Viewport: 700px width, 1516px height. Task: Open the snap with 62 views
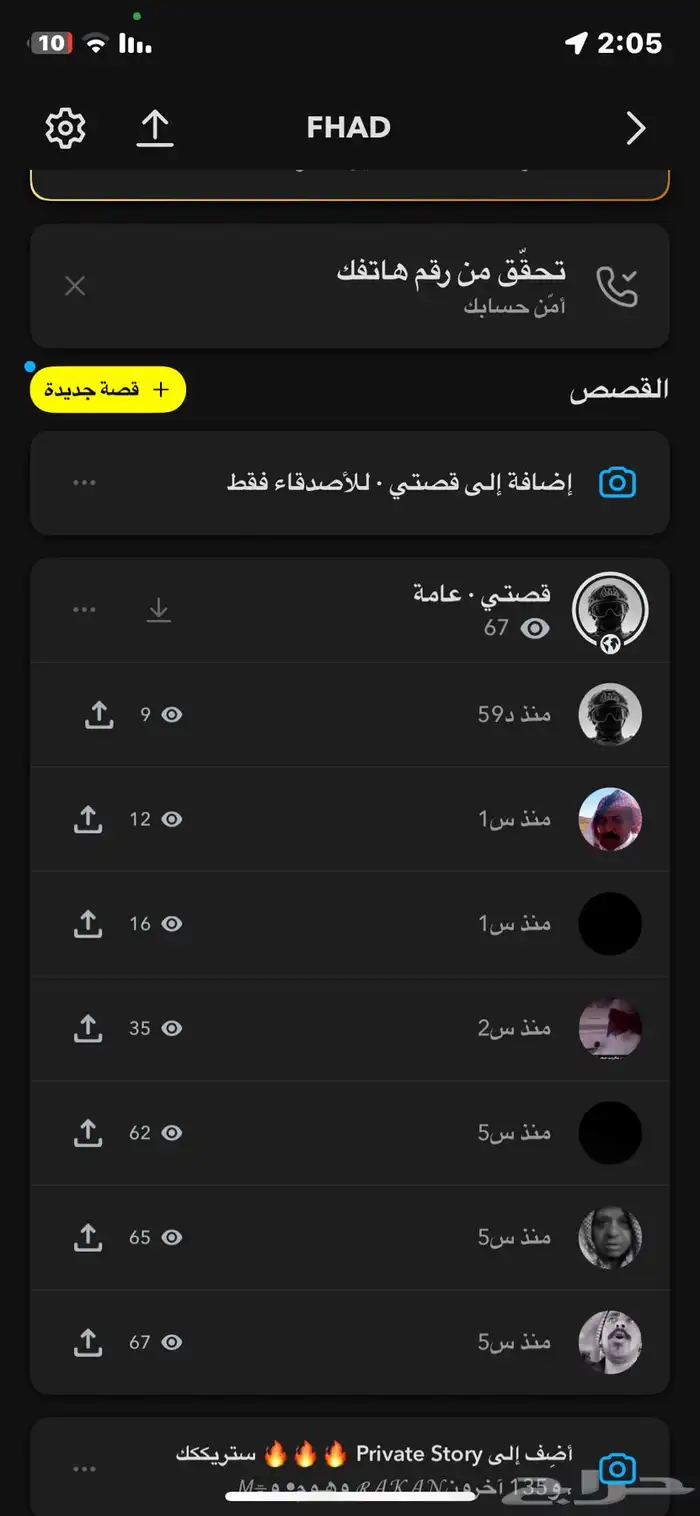click(x=400, y=1133)
